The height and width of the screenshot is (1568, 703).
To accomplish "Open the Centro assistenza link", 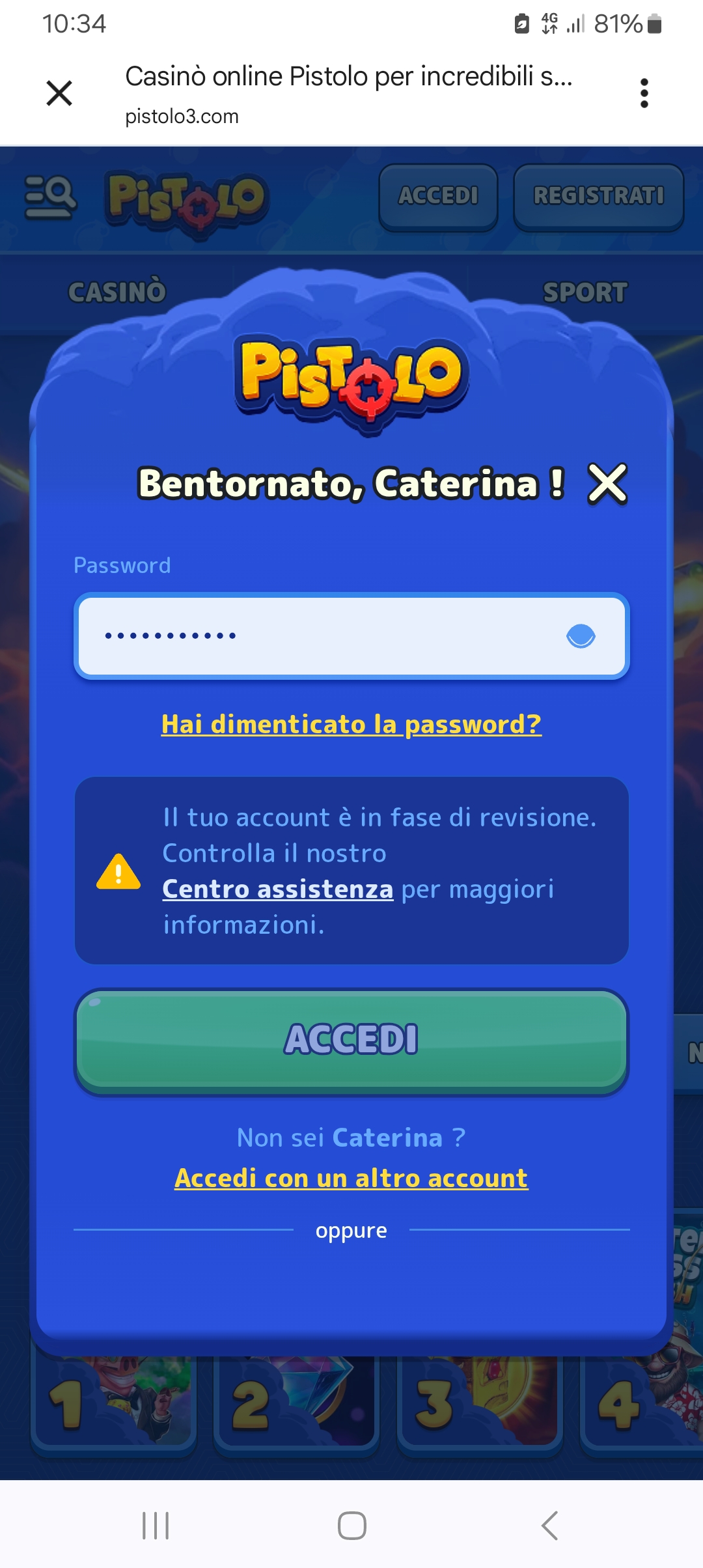I will [278, 889].
